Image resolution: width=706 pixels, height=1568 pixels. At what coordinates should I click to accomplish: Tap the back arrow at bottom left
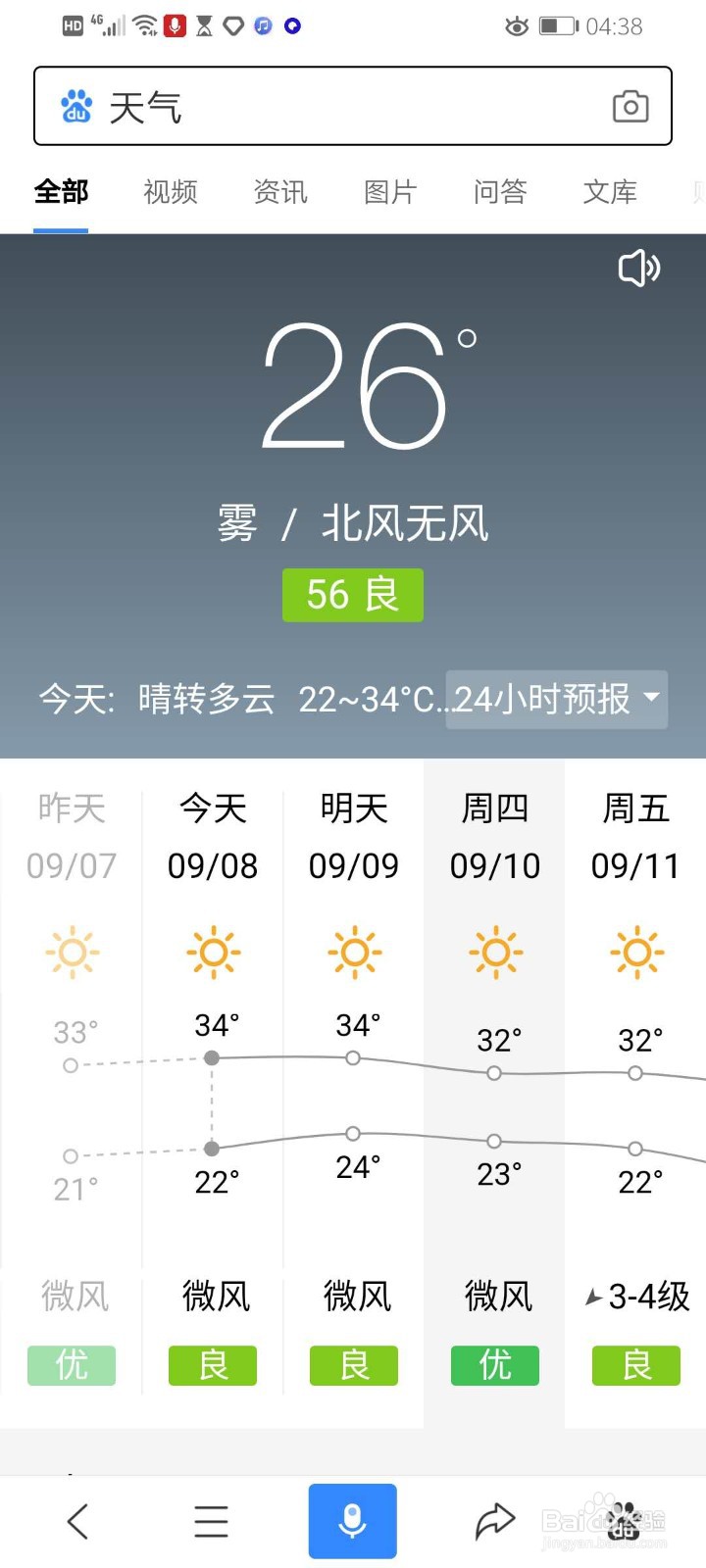[x=78, y=1519]
